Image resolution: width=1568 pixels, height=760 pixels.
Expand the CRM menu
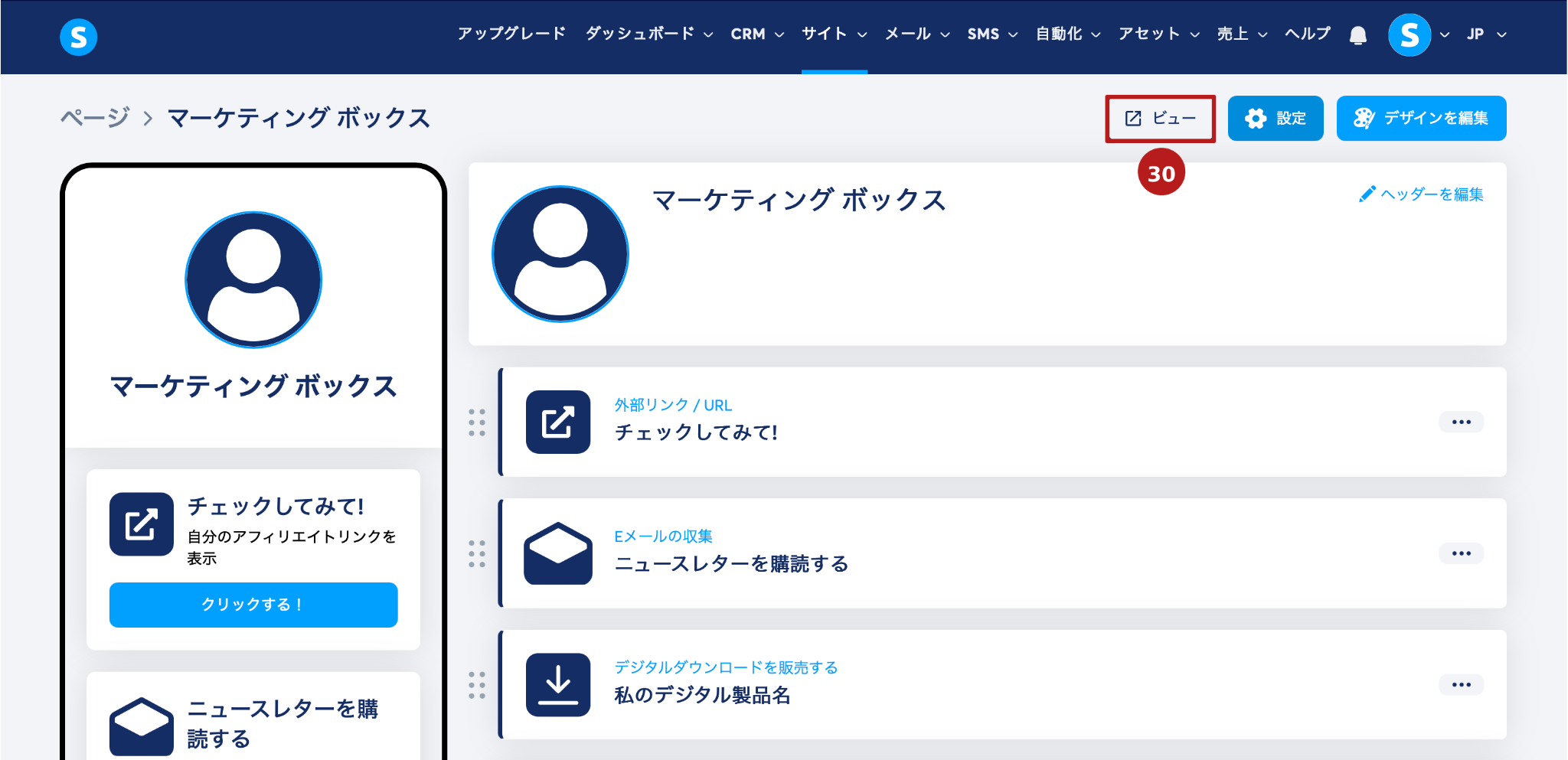point(756,34)
